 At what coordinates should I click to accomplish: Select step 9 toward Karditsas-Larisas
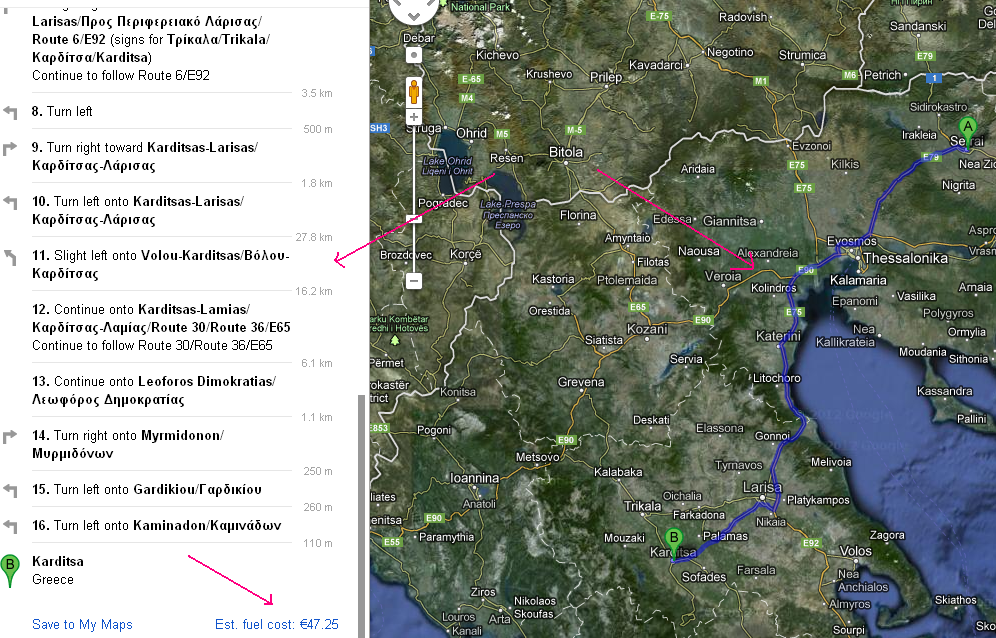(144, 156)
